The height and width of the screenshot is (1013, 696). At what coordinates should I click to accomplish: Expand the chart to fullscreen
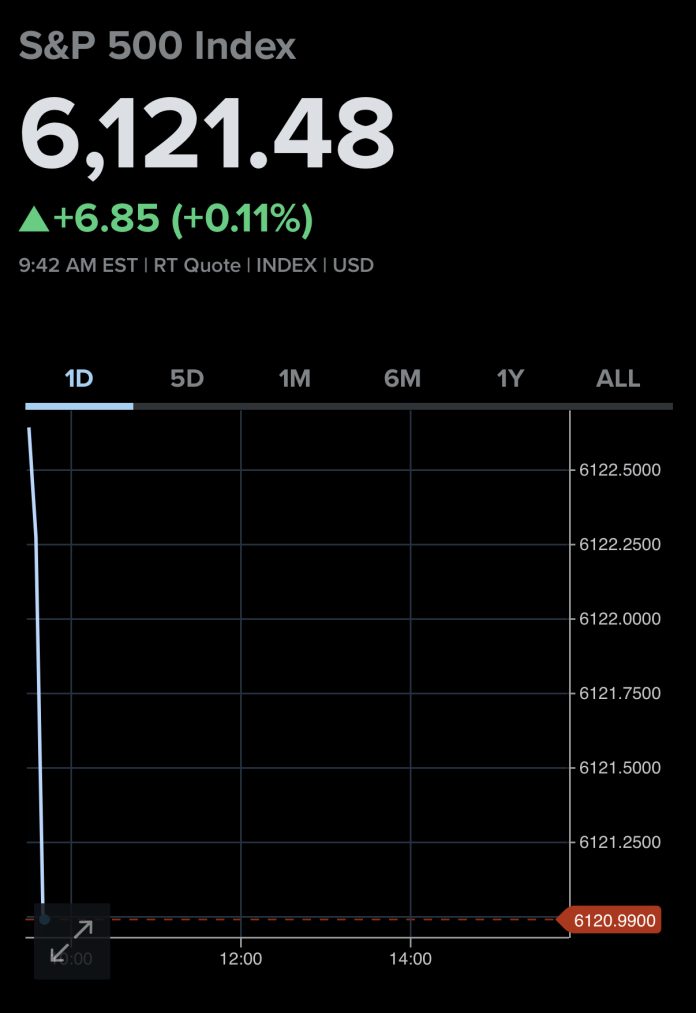tap(72, 941)
